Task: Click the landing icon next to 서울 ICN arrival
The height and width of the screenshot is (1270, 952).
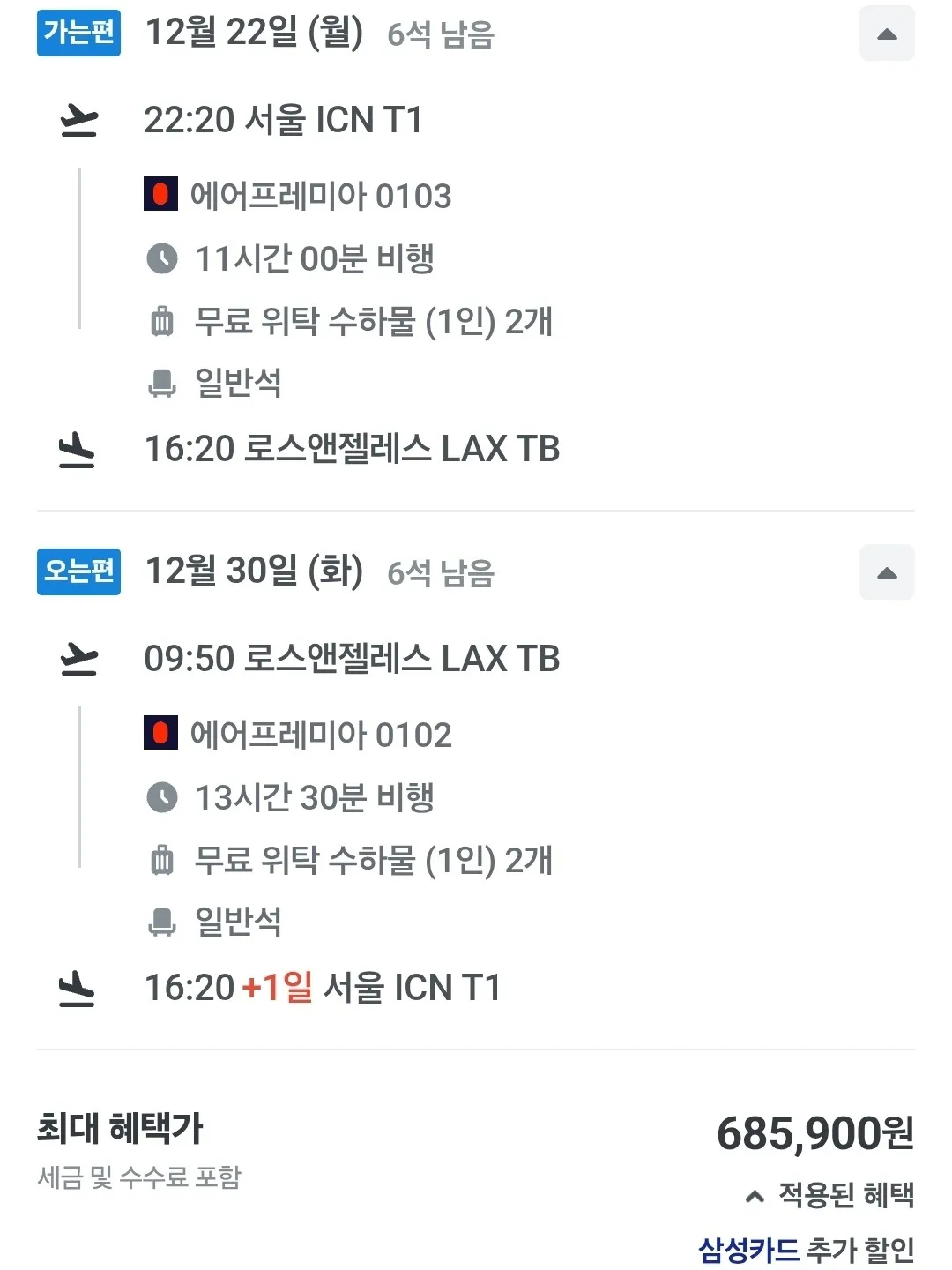Action: (78, 988)
